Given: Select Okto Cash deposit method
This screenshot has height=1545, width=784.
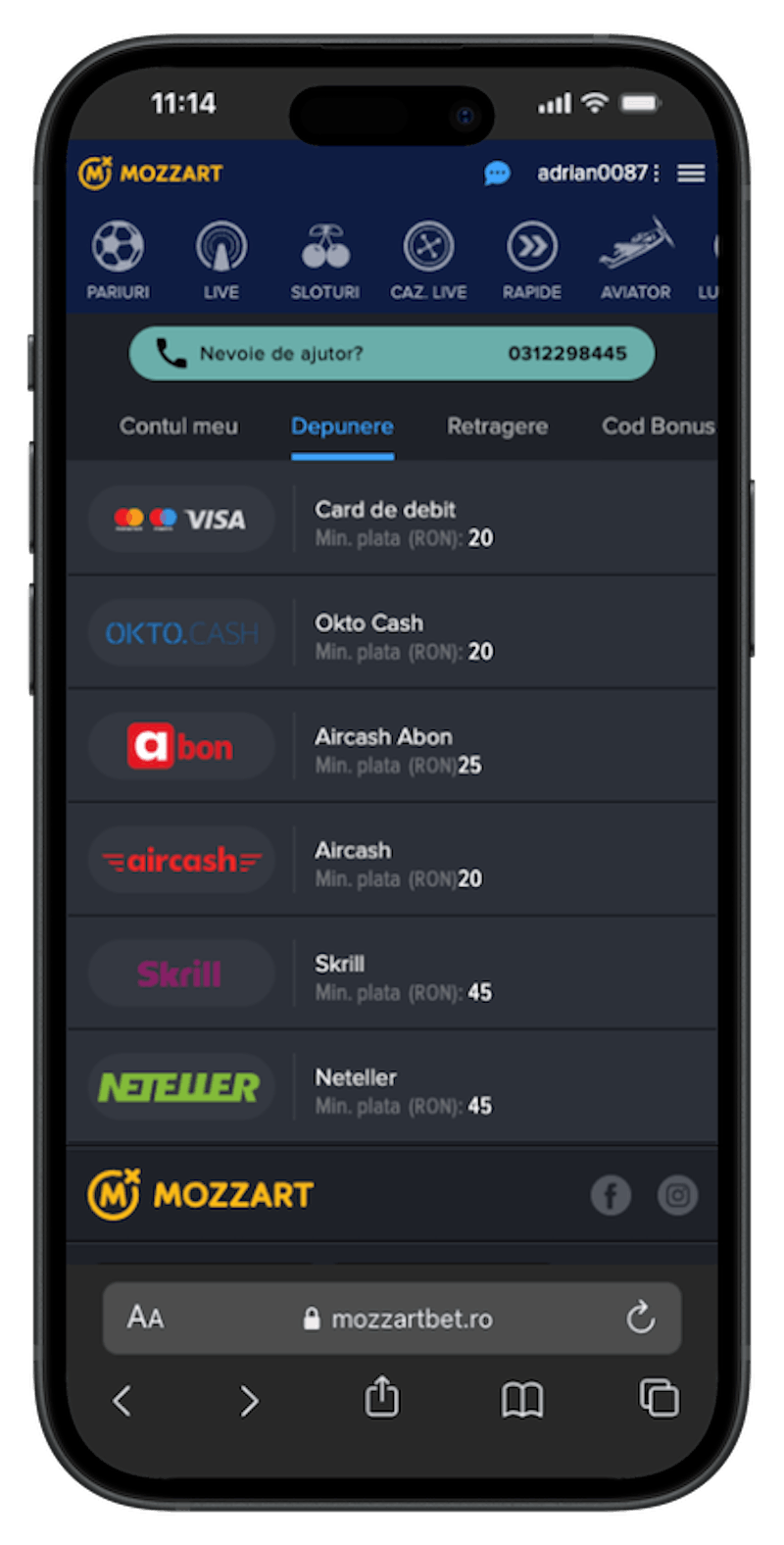Looking at the screenshot, I should point(392,633).
